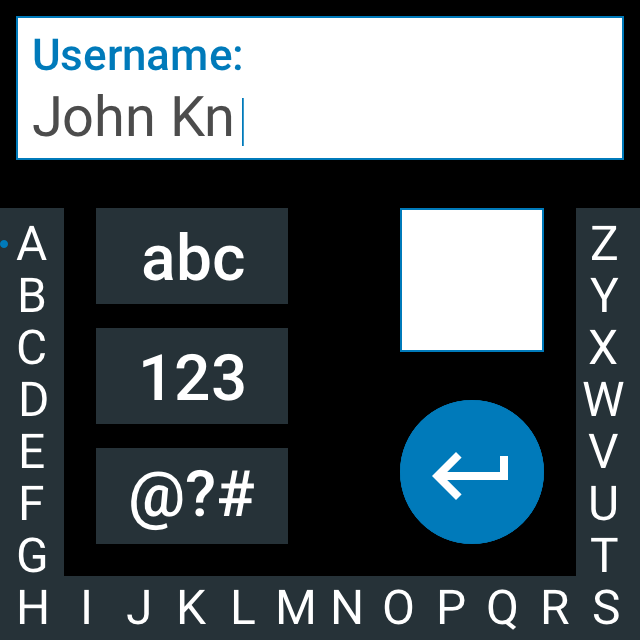Tap the letter Y key
Viewport: 640px width, 640px height.
pos(604,296)
